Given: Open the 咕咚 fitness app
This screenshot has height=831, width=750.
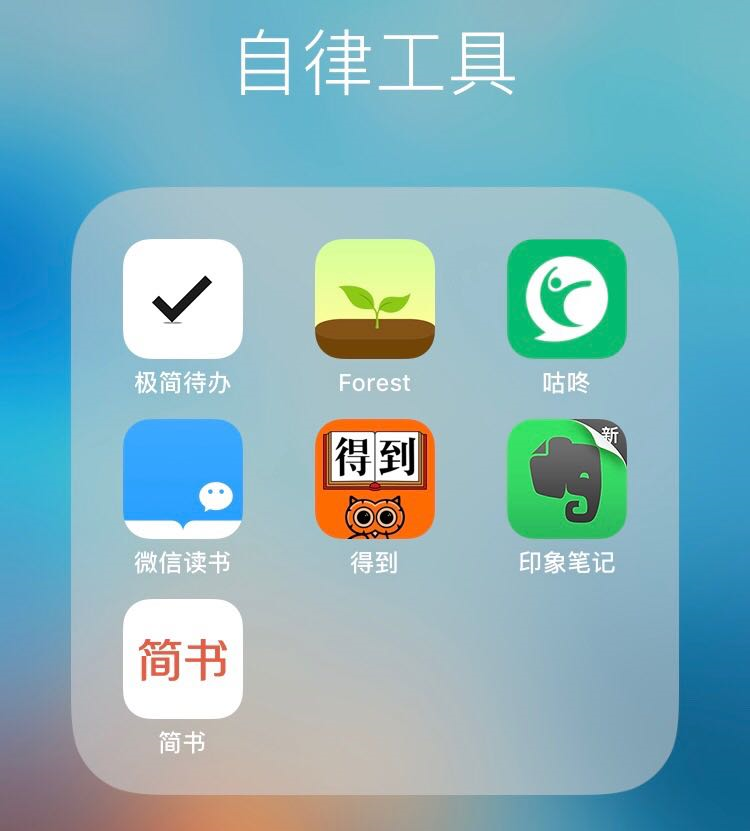Looking at the screenshot, I should click(x=566, y=299).
